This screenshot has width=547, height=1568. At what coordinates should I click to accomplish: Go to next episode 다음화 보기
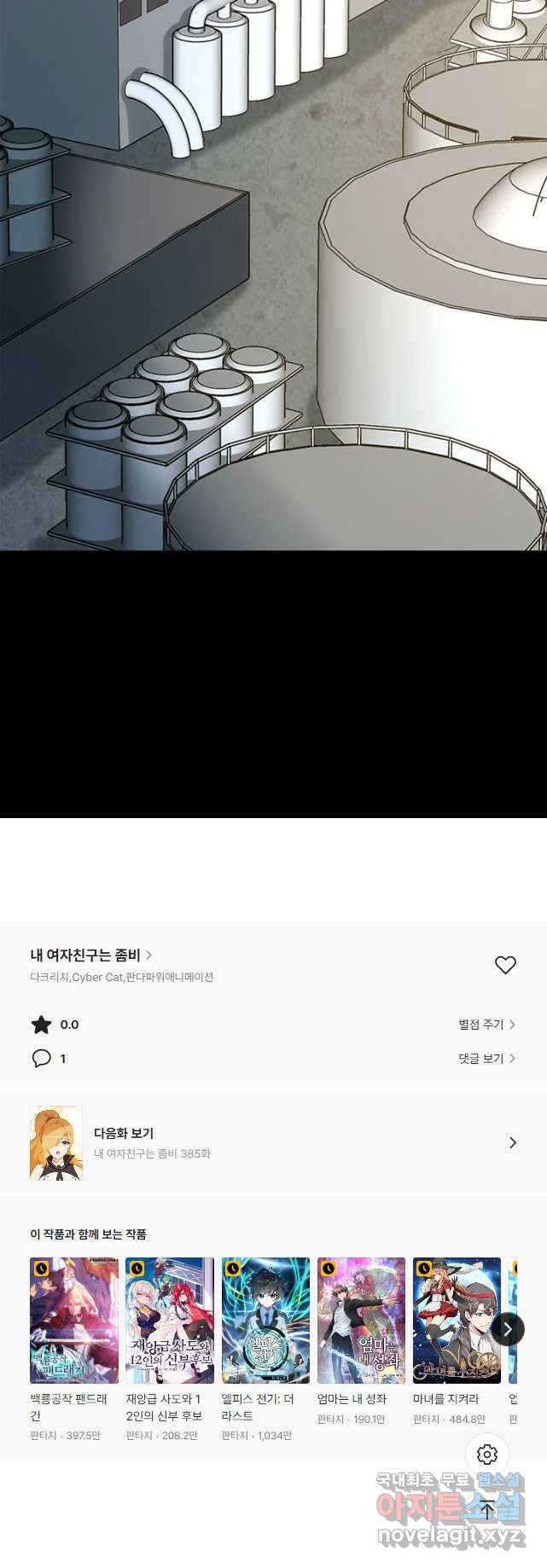(x=273, y=1142)
